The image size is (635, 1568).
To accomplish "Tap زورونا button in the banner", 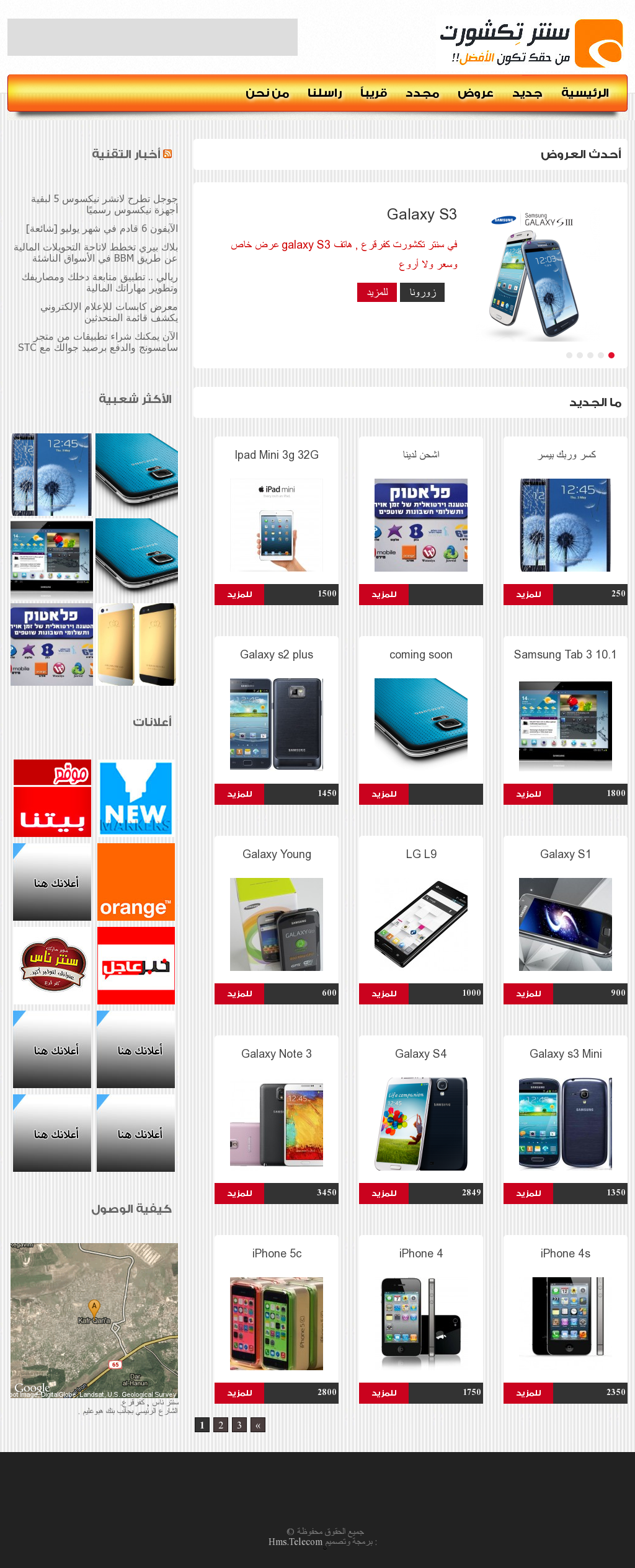I will [422, 292].
